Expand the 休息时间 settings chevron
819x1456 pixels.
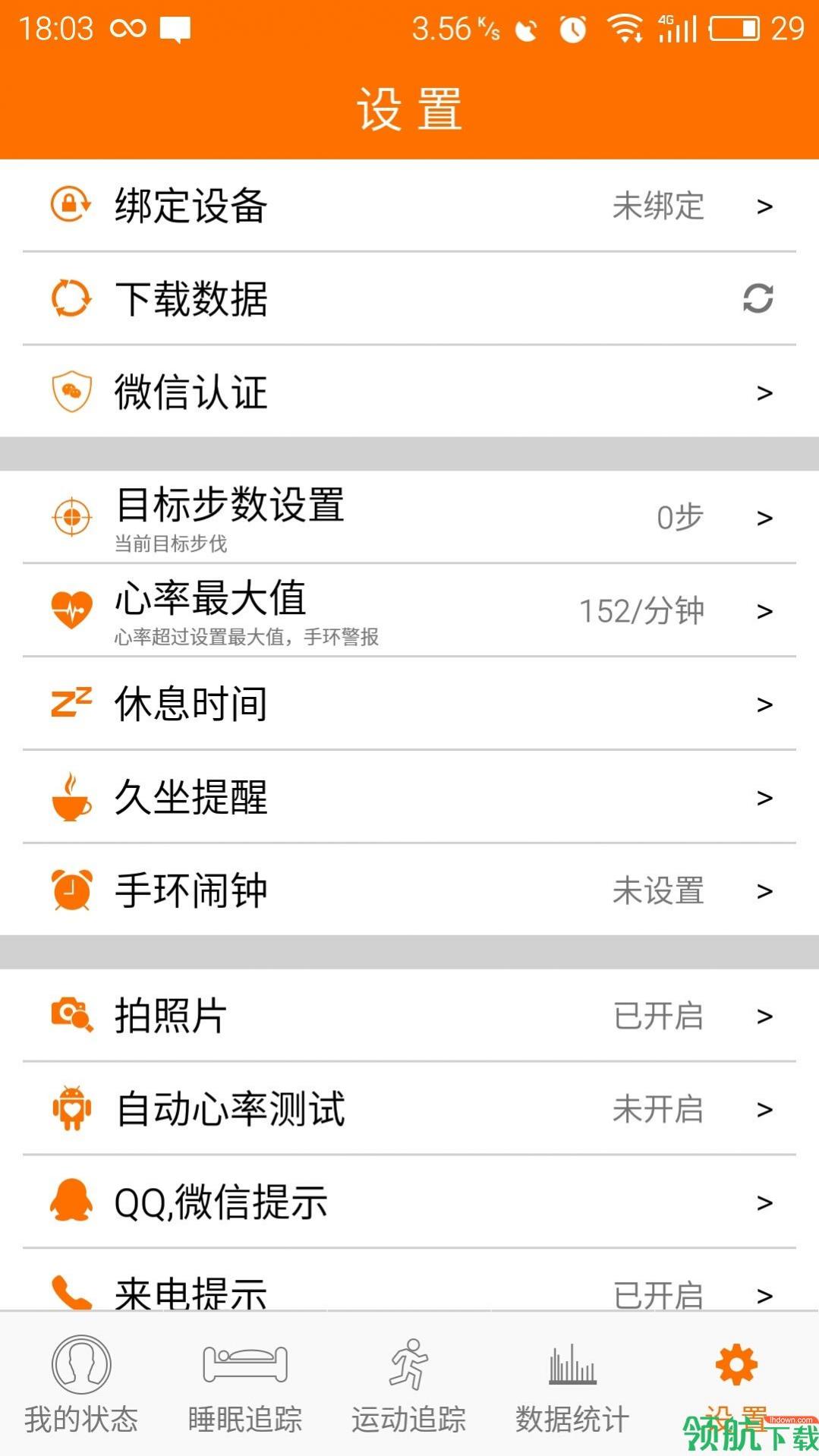(x=764, y=704)
